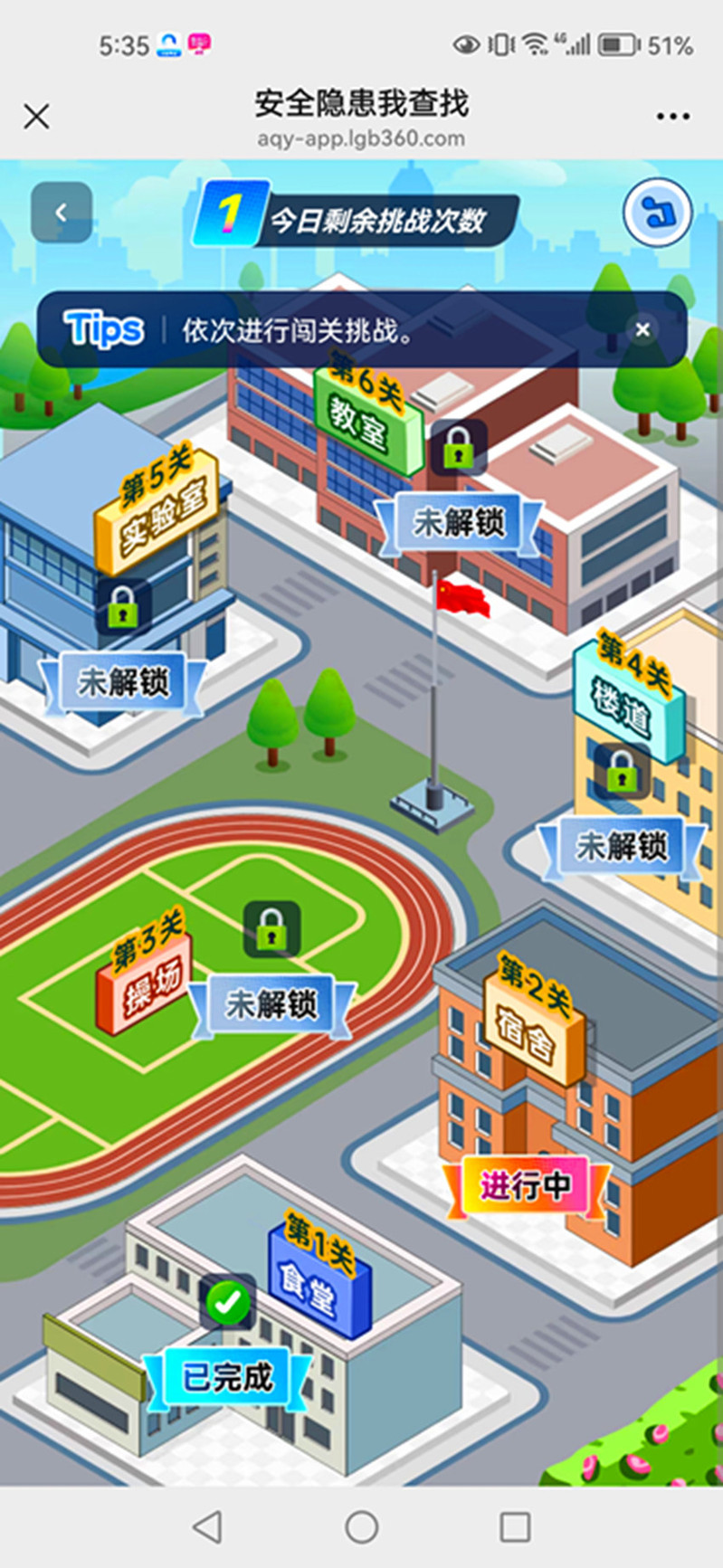Start level 2 宿舍 marked 进行中
Image resolution: width=723 pixels, height=1568 pixels.
[x=525, y=1185]
